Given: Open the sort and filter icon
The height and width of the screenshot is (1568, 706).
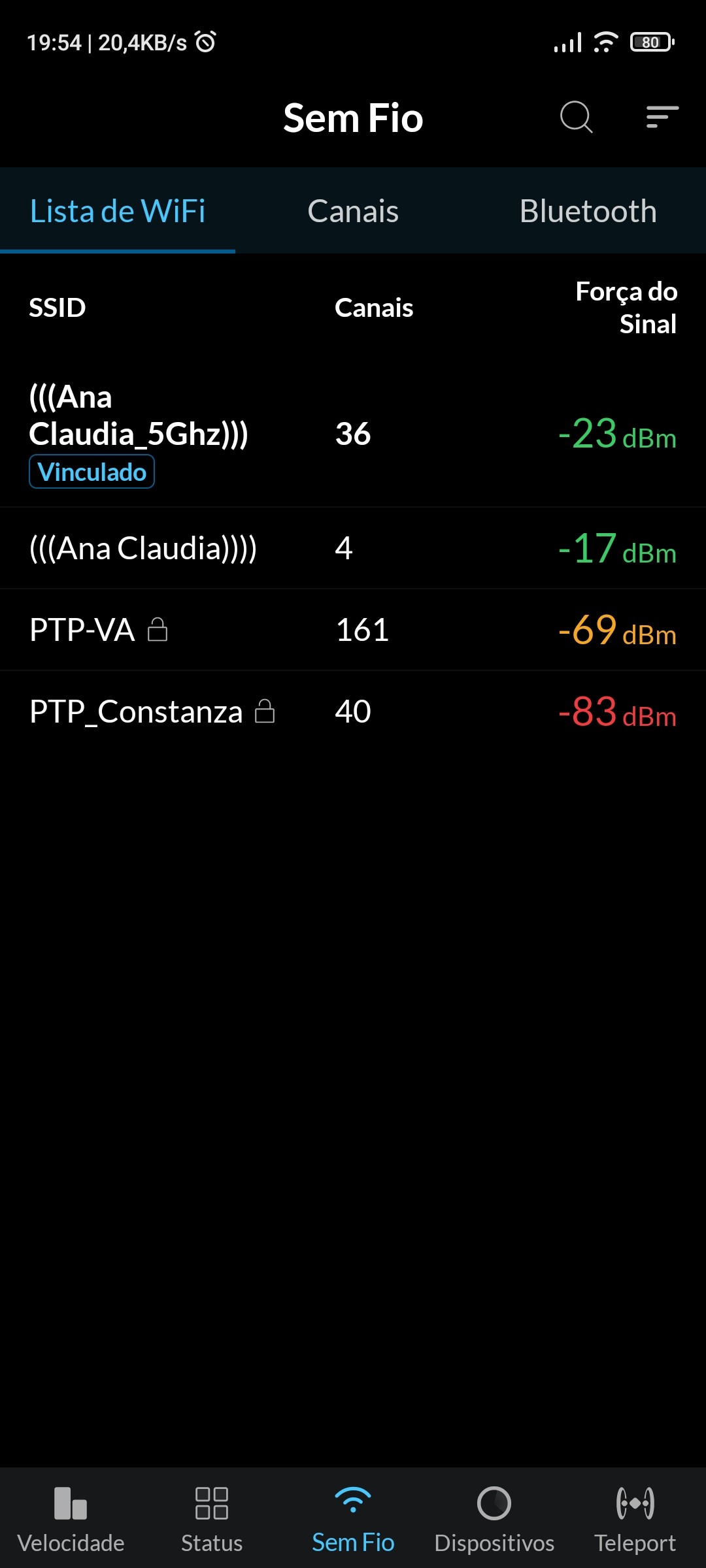Looking at the screenshot, I should pyautogui.click(x=662, y=118).
